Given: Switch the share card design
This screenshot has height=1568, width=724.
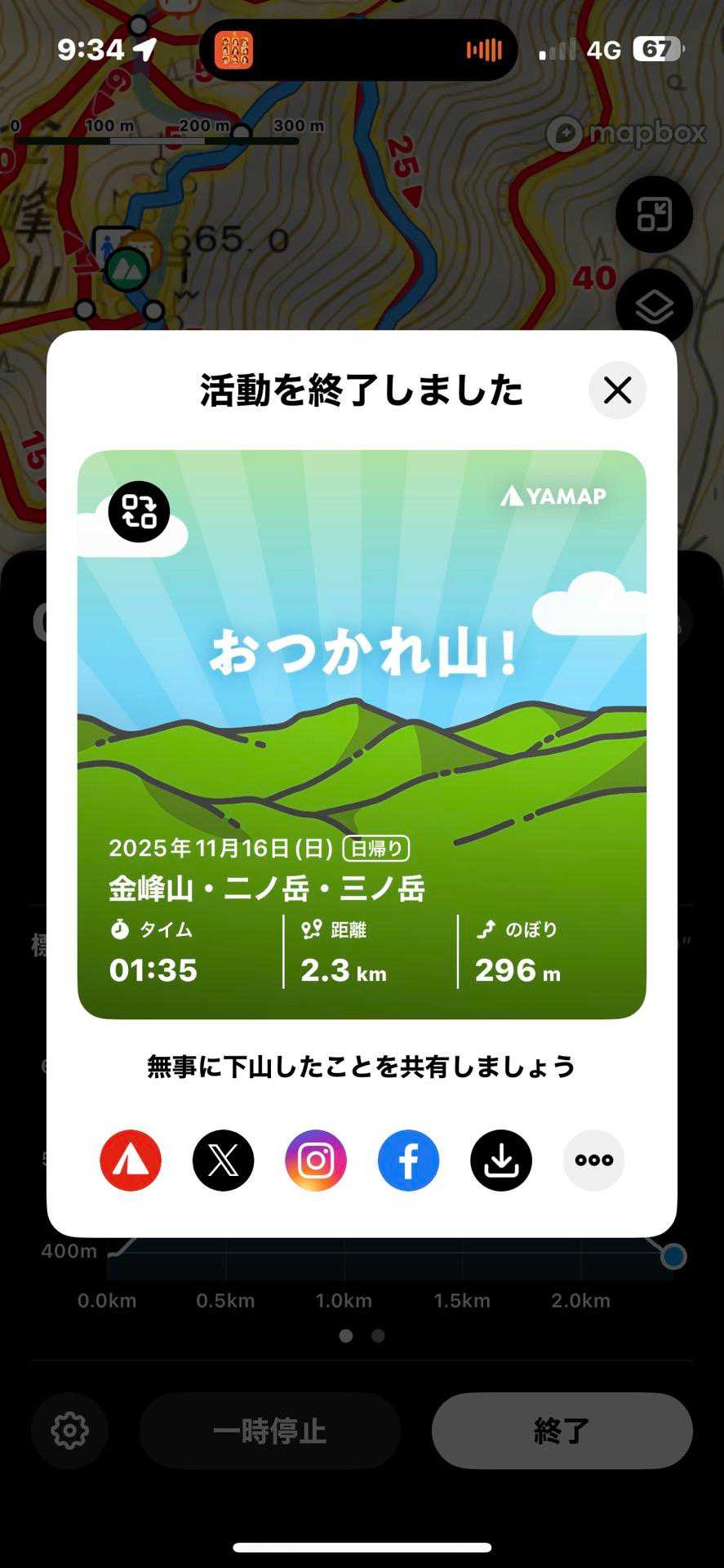Looking at the screenshot, I should [139, 511].
